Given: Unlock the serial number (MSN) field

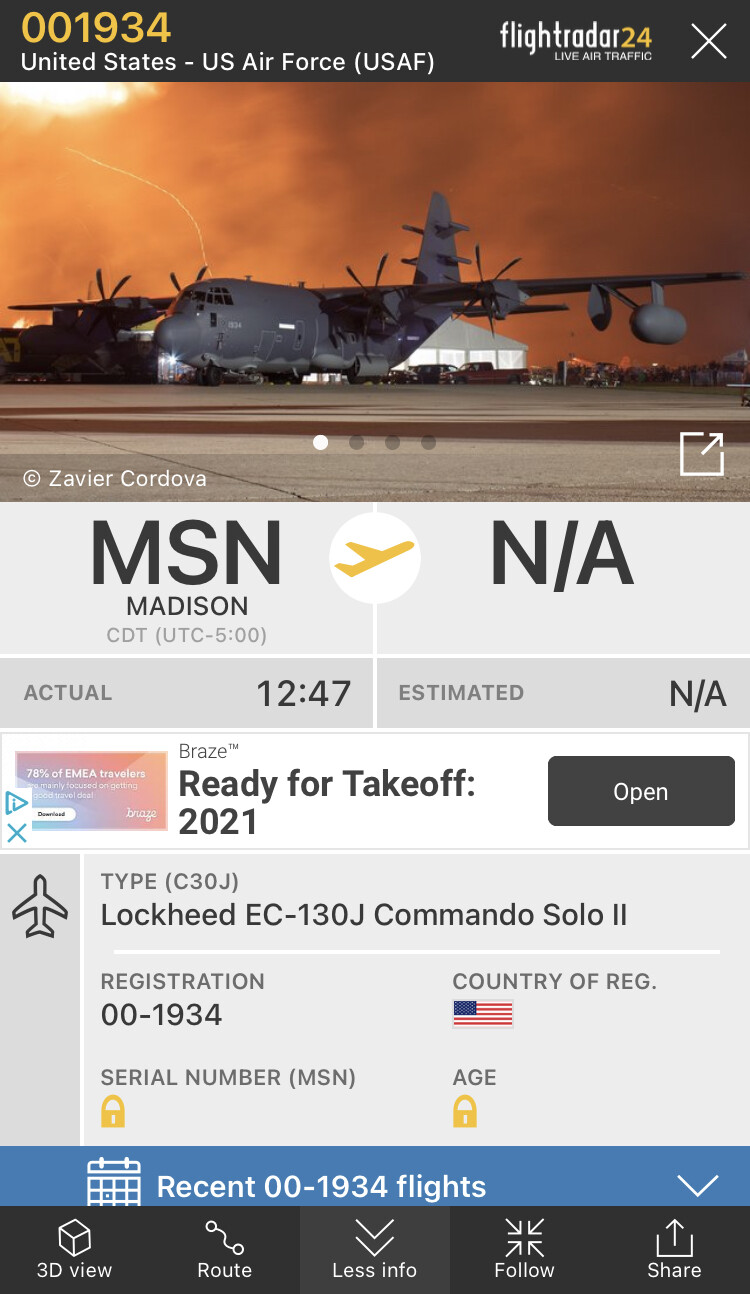Looking at the screenshot, I should tap(113, 1111).
